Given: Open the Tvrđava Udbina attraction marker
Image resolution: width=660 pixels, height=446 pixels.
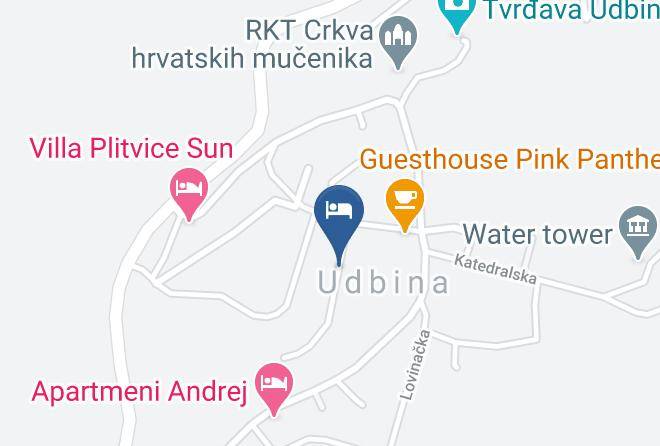Looking at the screenshot, I should click(457, 11).
